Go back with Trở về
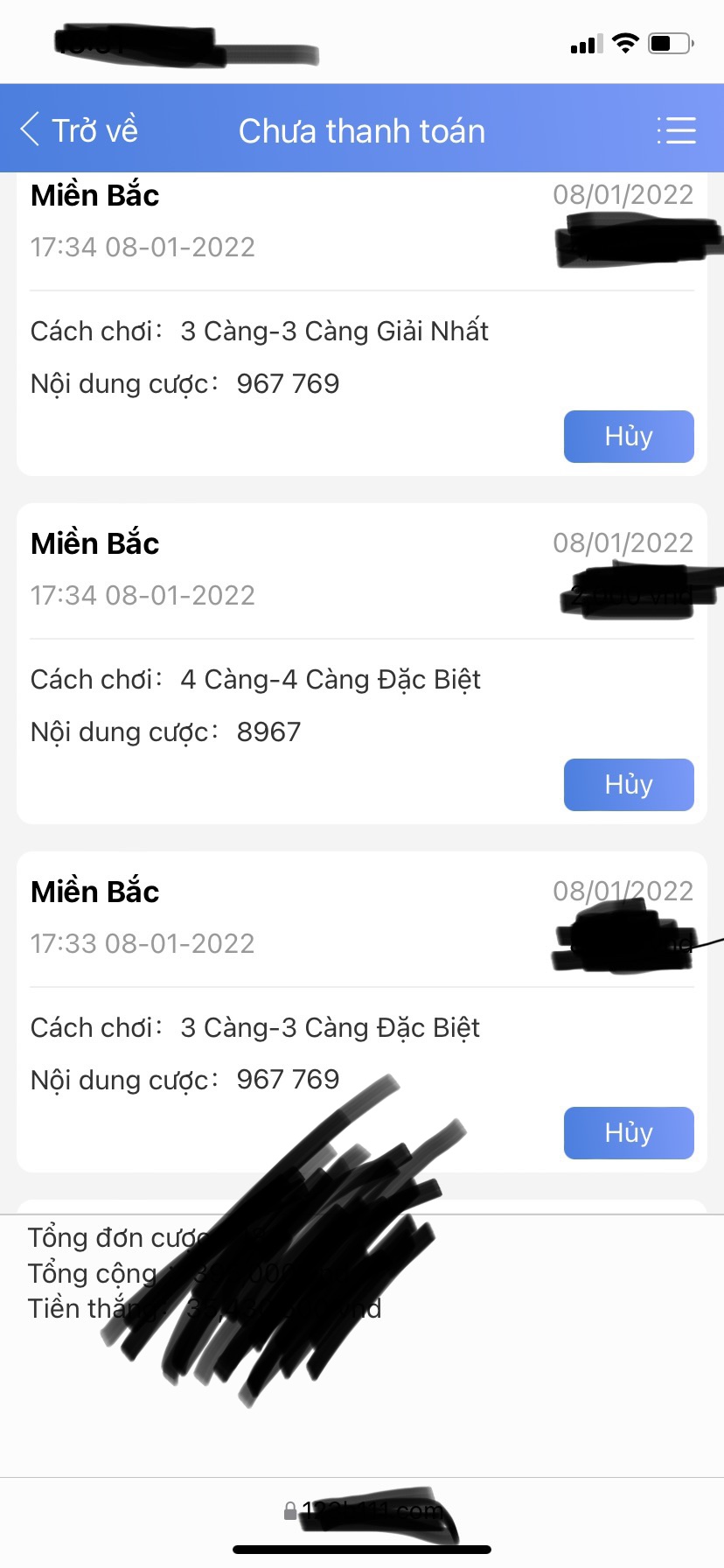Viewport: 724px width, 1568px height. pos(80,130)
